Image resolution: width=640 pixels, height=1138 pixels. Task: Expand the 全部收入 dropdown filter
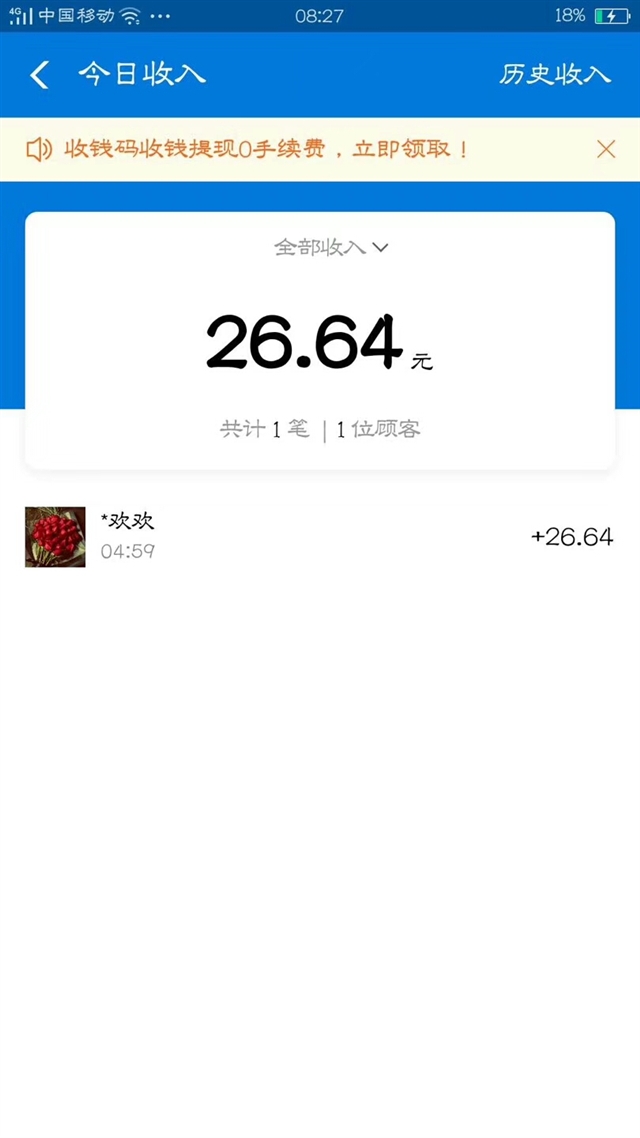click(331, 247)
